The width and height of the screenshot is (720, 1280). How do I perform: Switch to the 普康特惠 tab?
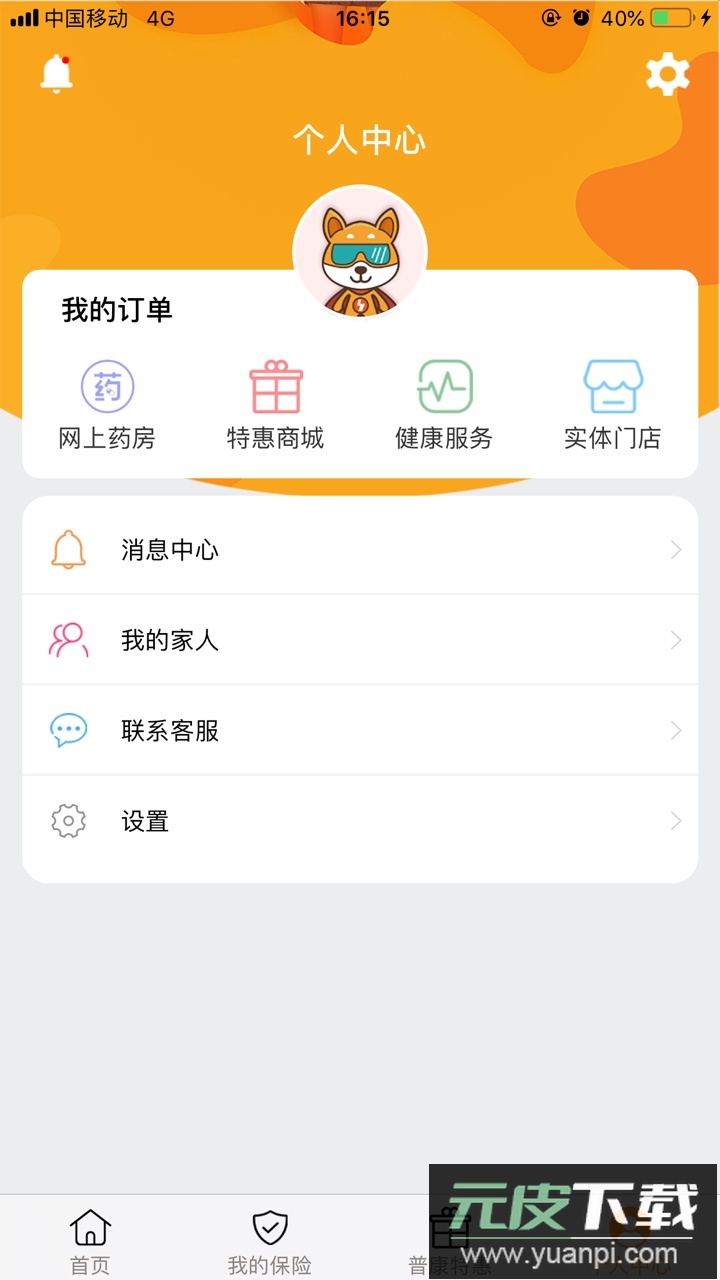[450, 1237]
